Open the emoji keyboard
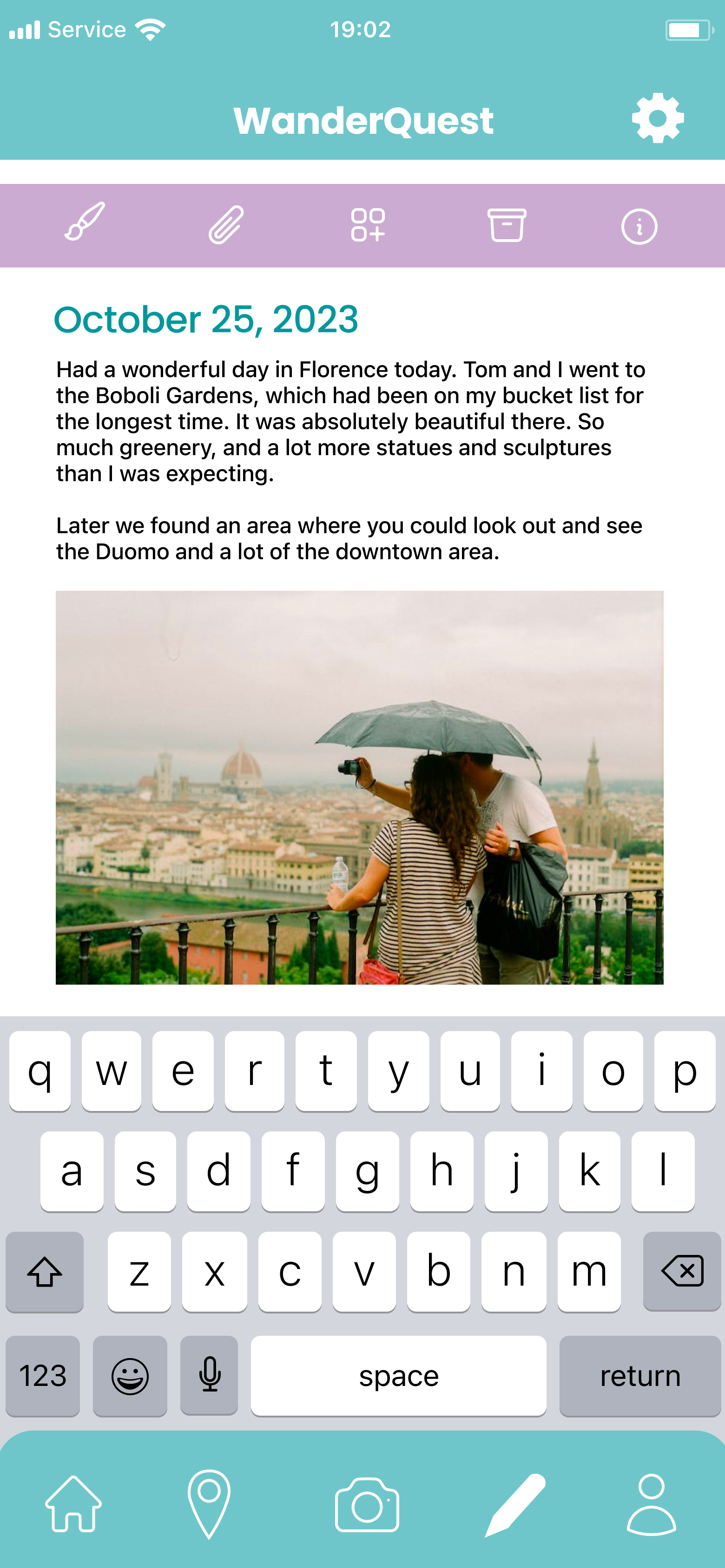 130,1376
